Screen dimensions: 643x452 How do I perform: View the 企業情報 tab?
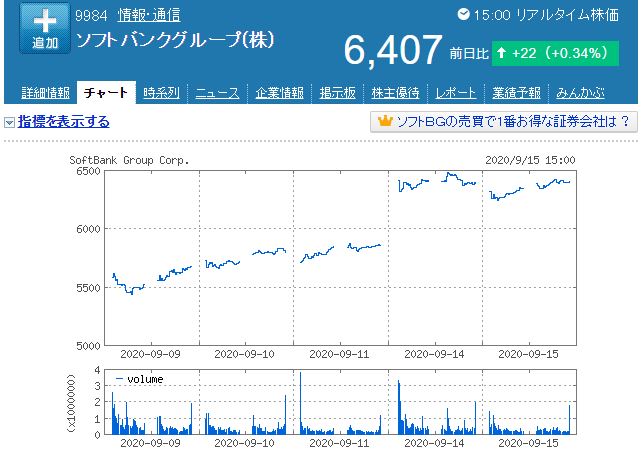pyautogui.click(x=279, y=93)
